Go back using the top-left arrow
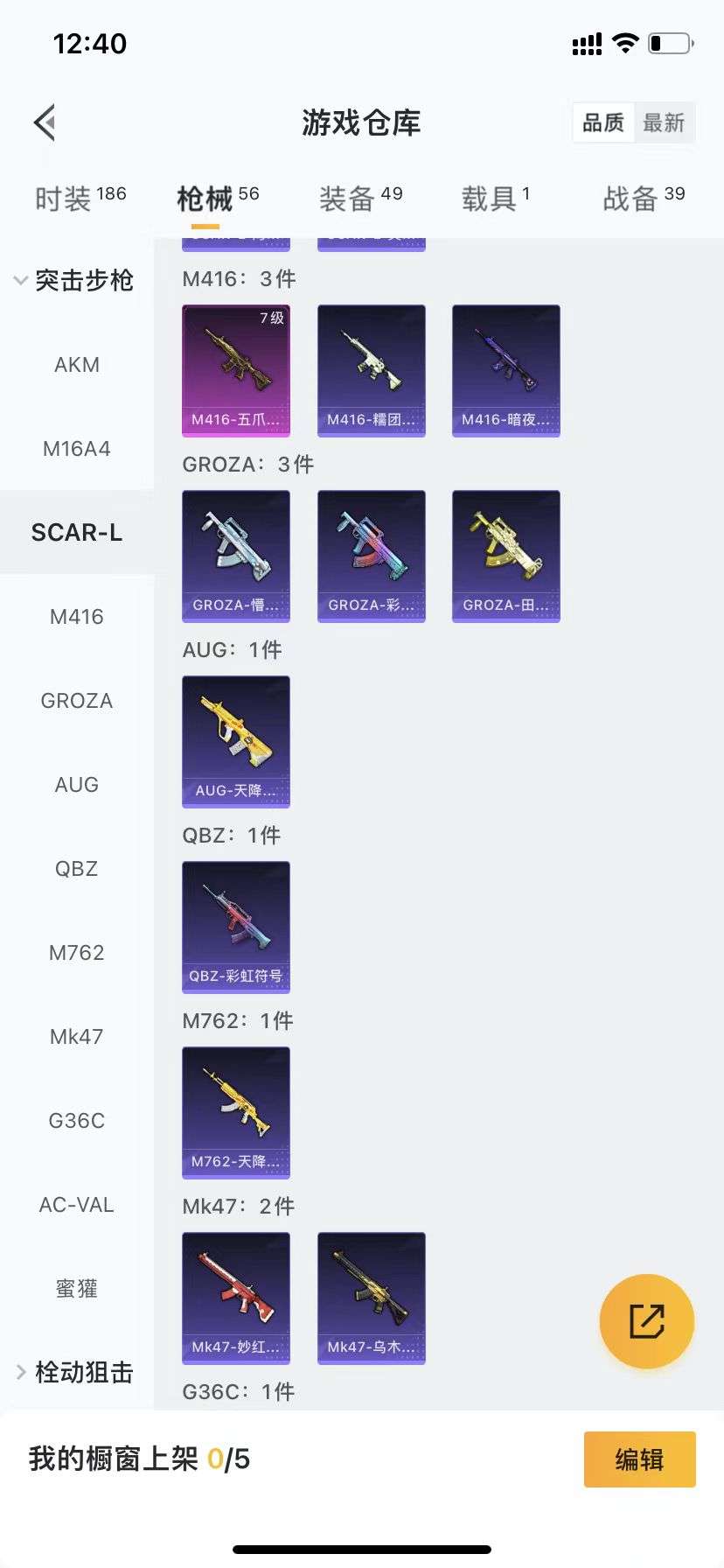The height and width of the screenshot is (1568, 724). click(x=45, y=122)
